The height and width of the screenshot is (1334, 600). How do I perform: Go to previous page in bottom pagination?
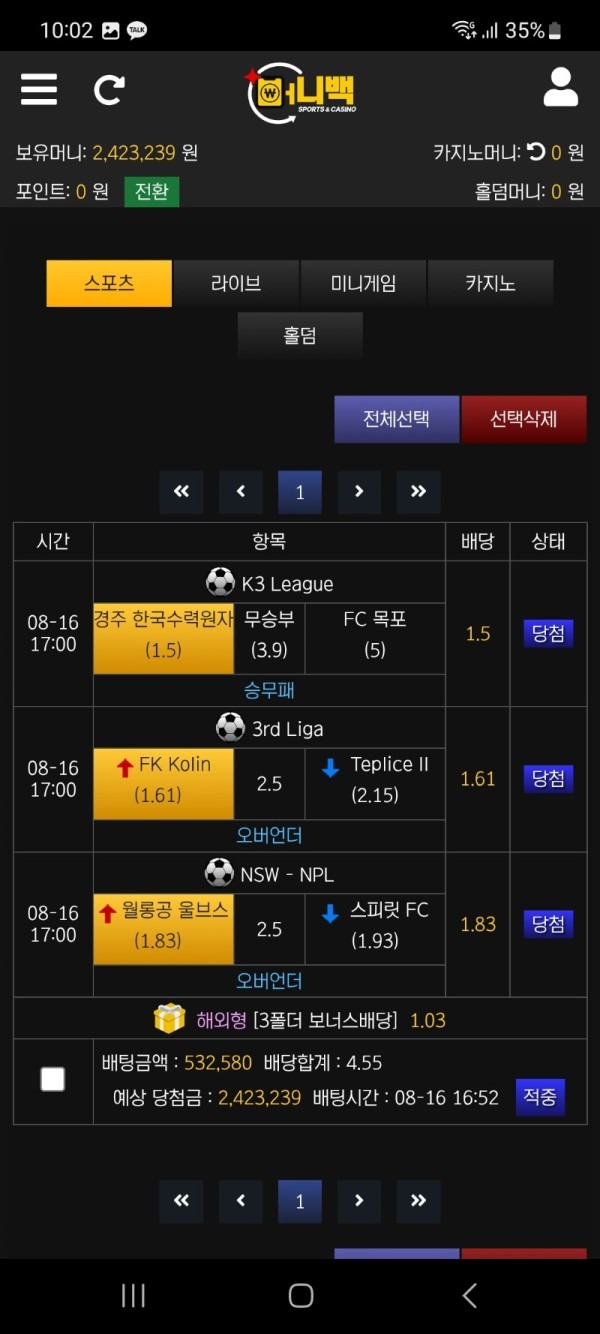click(240, 1201)
